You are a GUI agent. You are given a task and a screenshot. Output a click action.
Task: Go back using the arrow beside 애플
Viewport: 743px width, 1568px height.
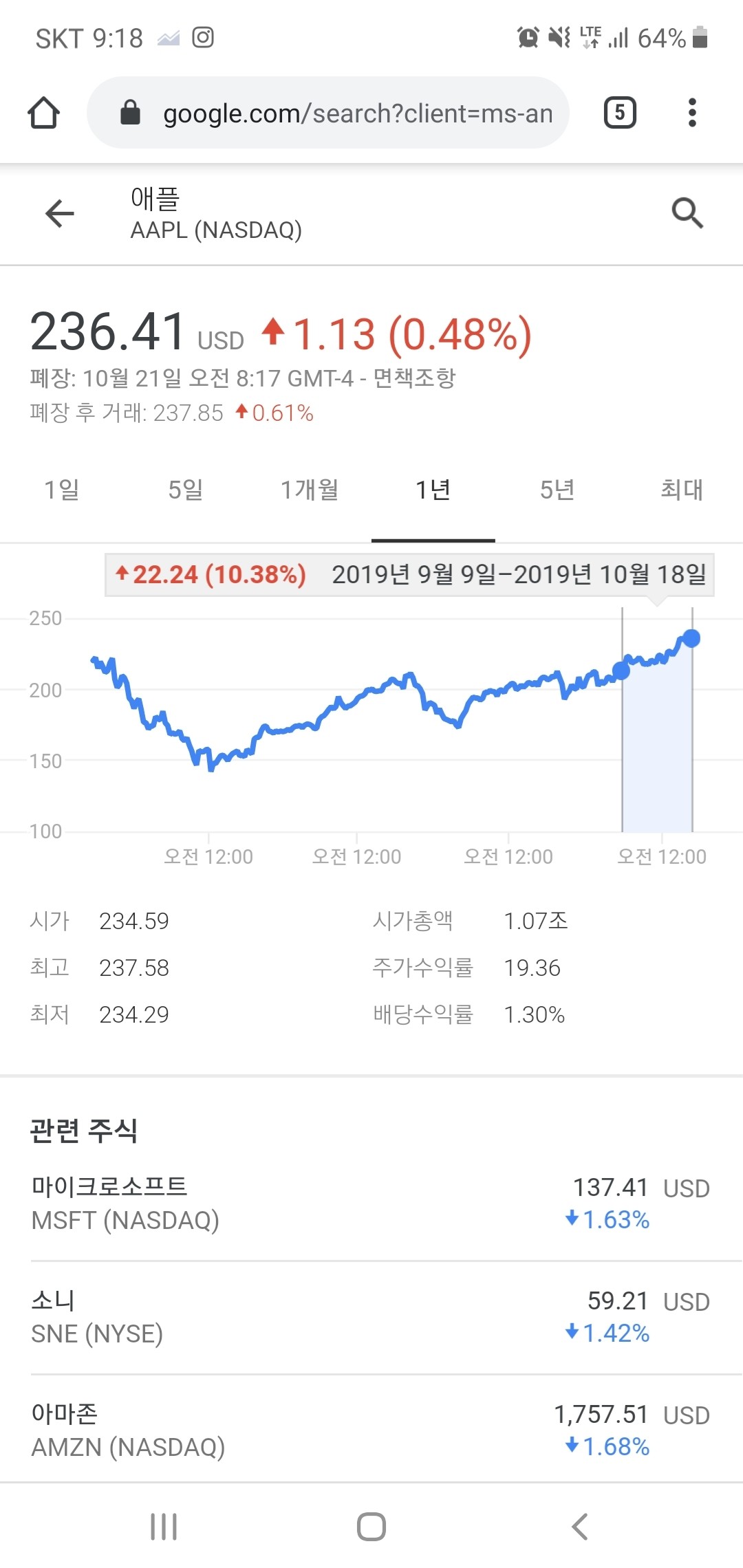60,213
